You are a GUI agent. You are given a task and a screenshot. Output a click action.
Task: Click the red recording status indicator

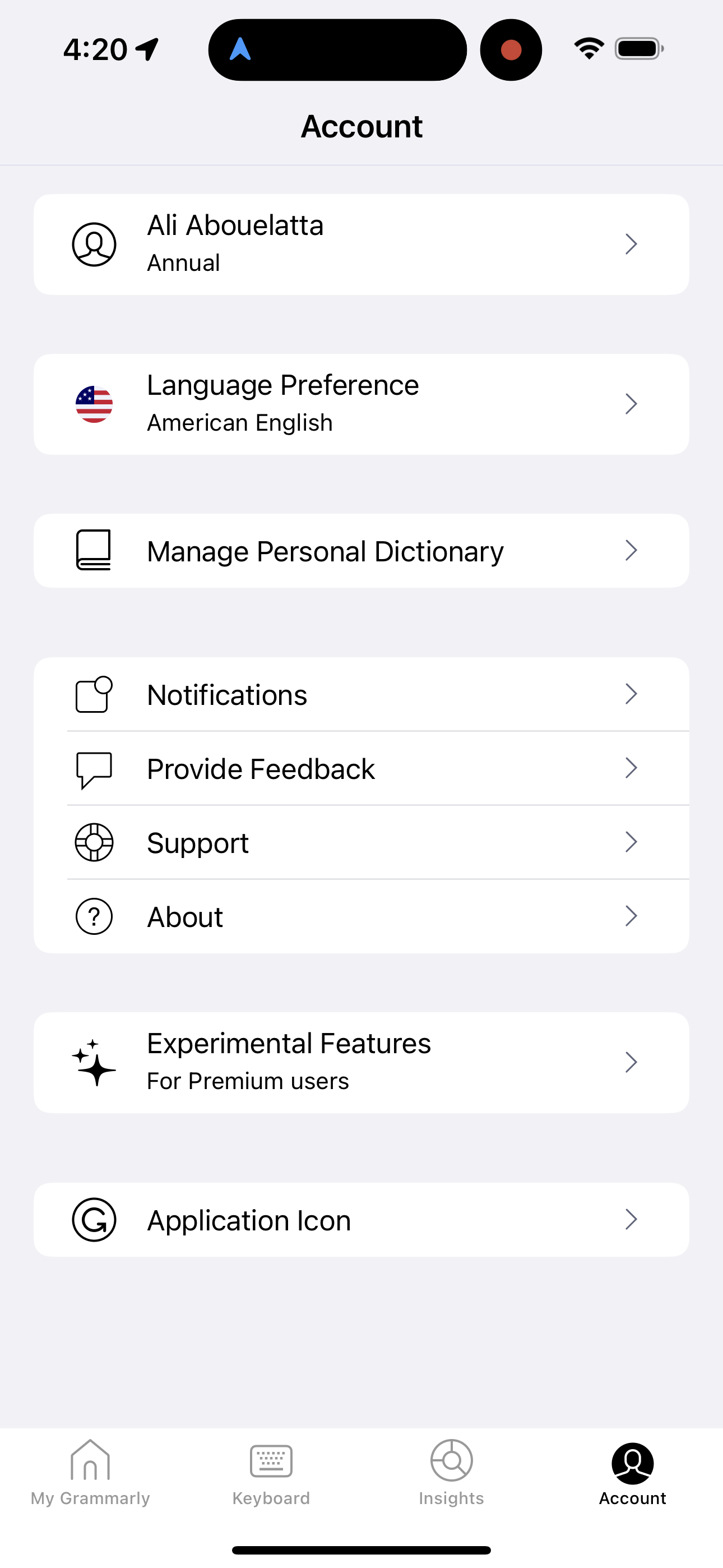pos(511,49)
